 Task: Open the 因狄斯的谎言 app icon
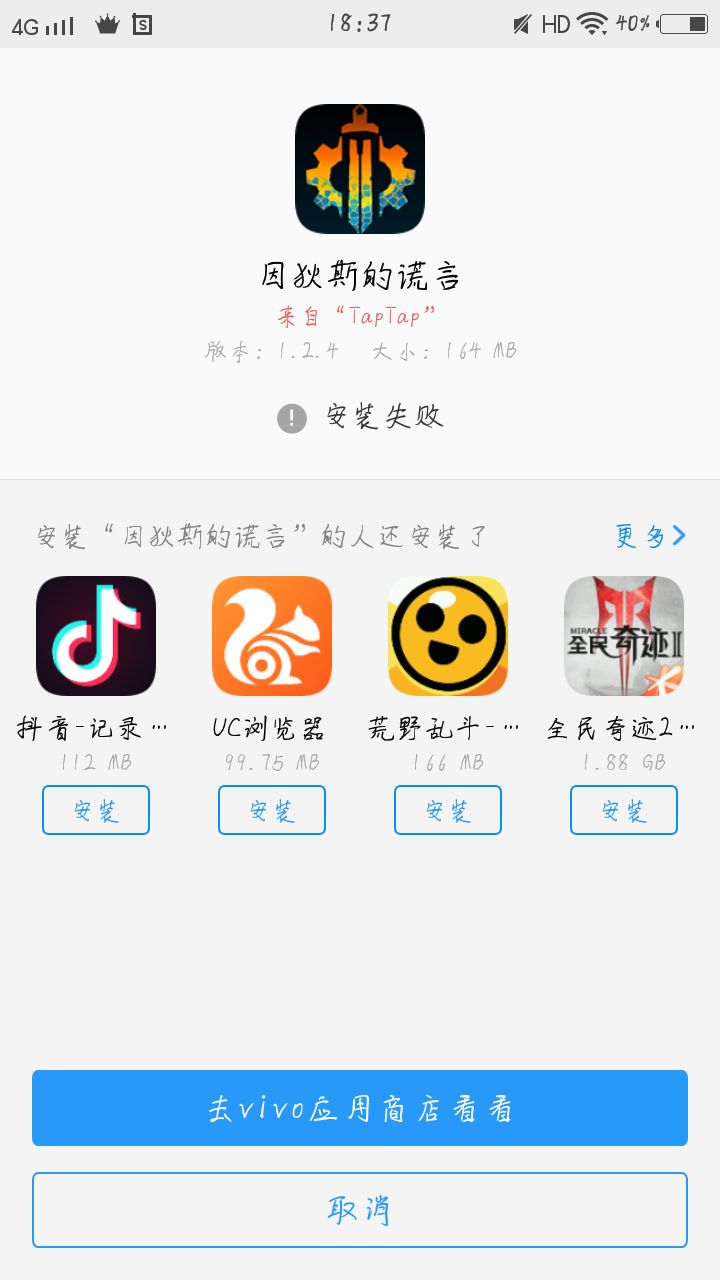tap(358, 168)
